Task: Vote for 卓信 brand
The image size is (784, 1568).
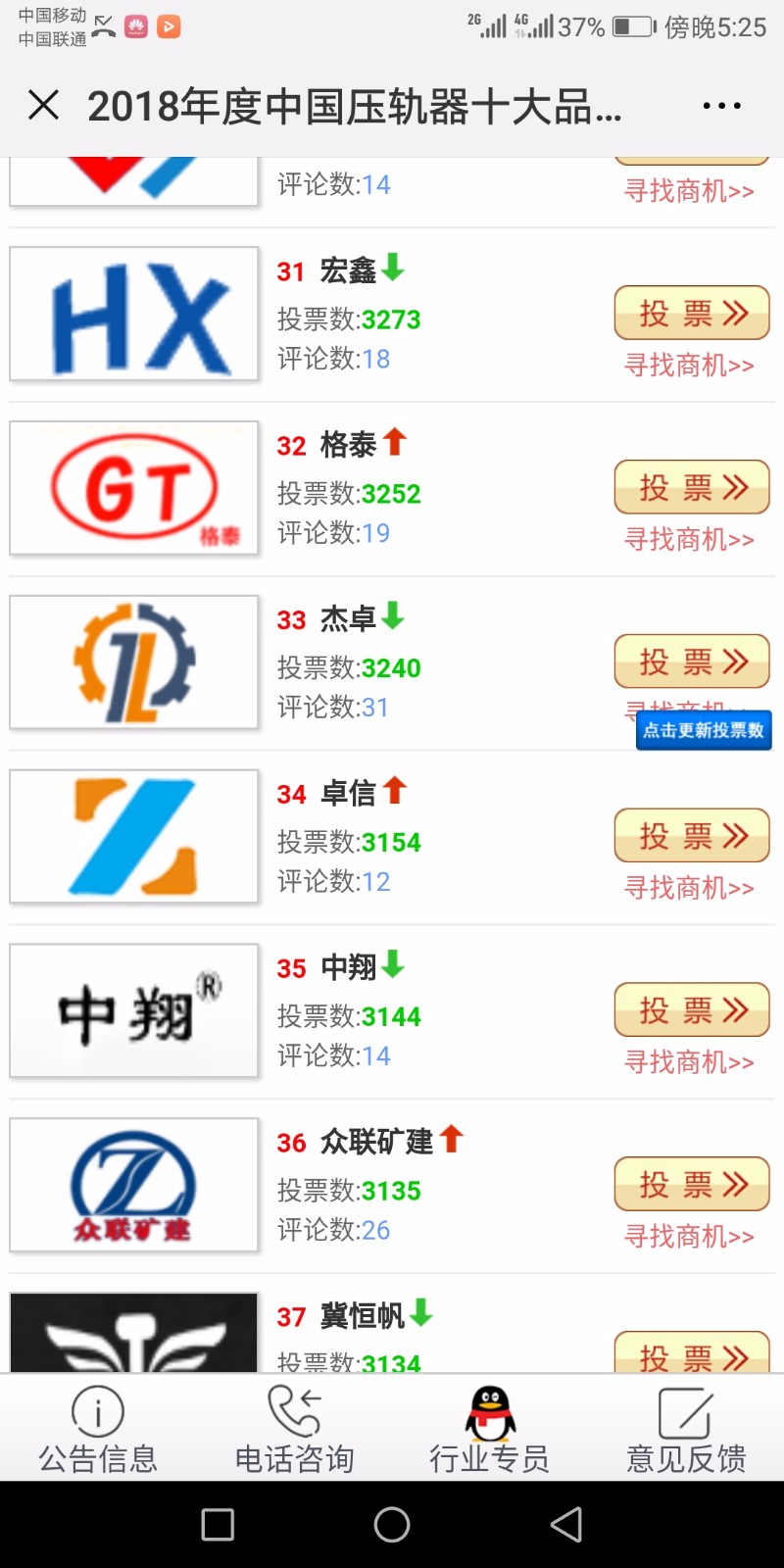Action: (x=691, y=836)
